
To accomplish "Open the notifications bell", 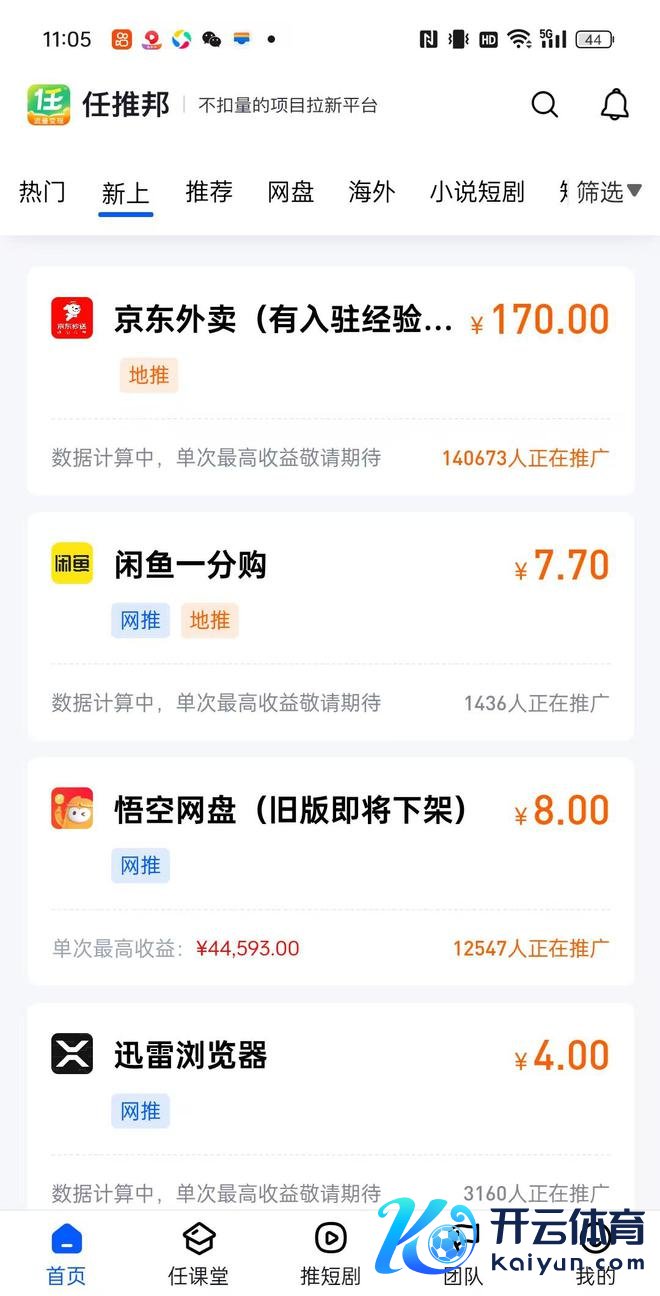I will pyautogui.click(x=614, y=104).
